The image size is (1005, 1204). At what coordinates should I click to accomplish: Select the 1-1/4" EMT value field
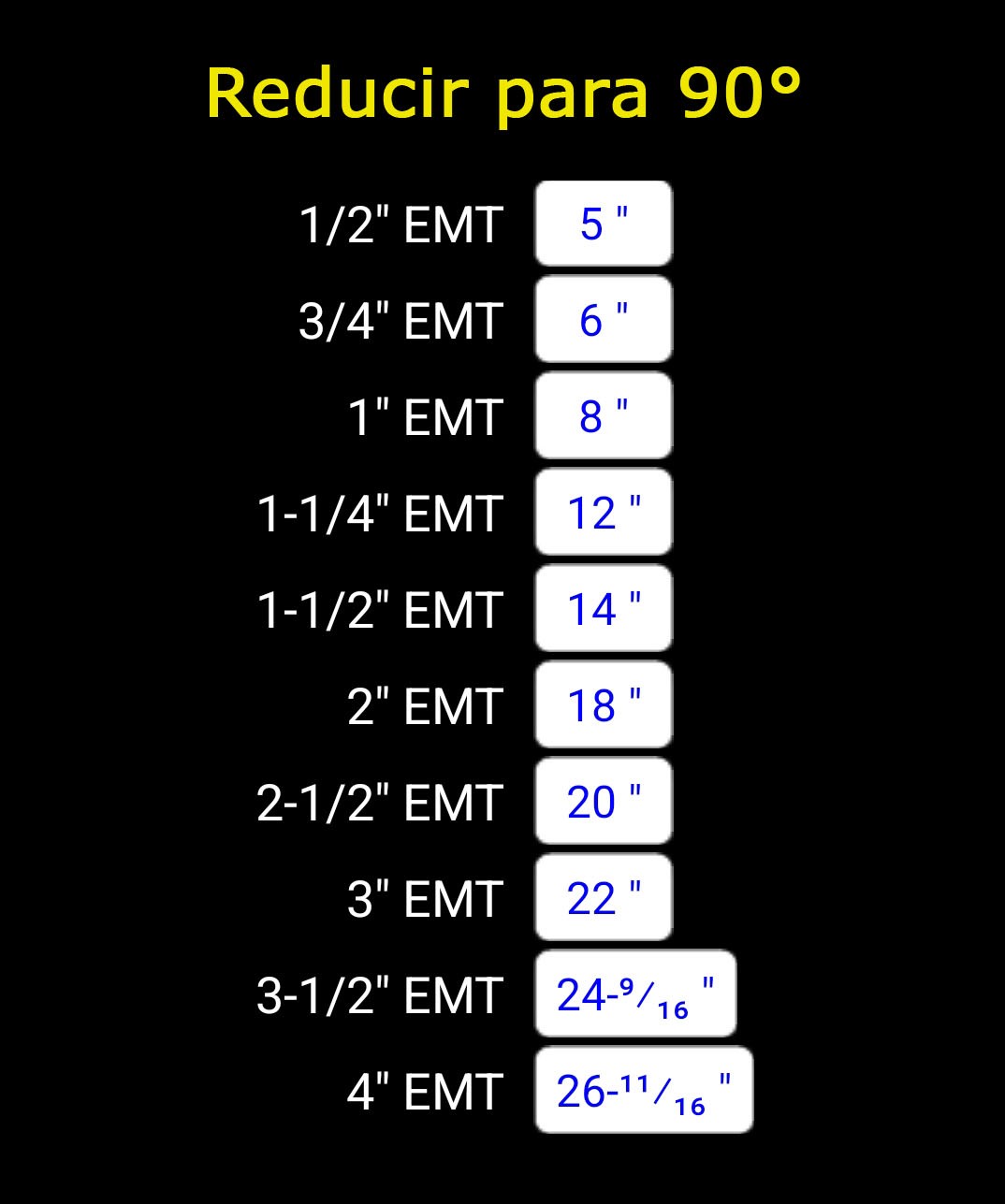coord(604,513)
